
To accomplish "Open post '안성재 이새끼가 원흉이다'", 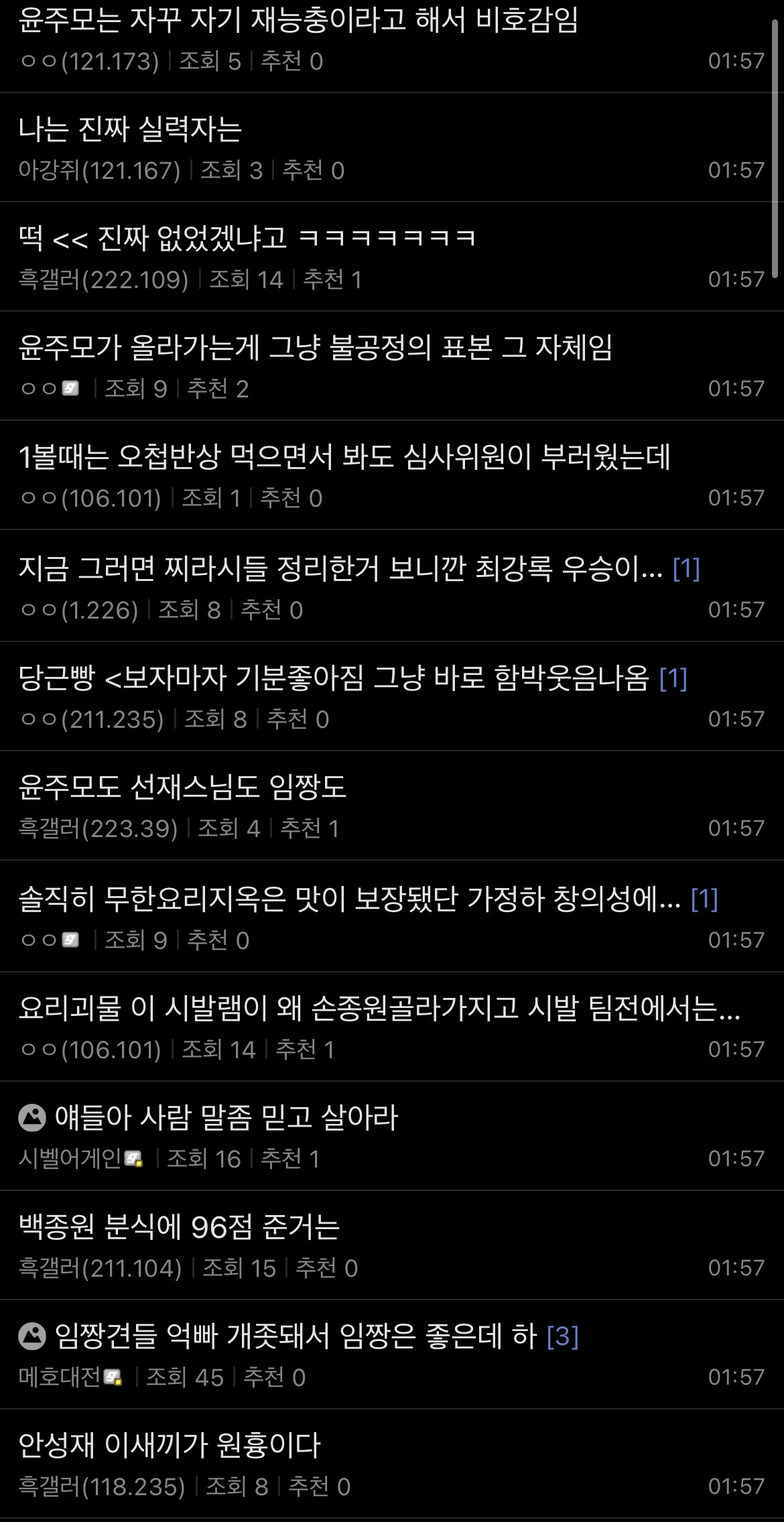I will coord(170,1446).
